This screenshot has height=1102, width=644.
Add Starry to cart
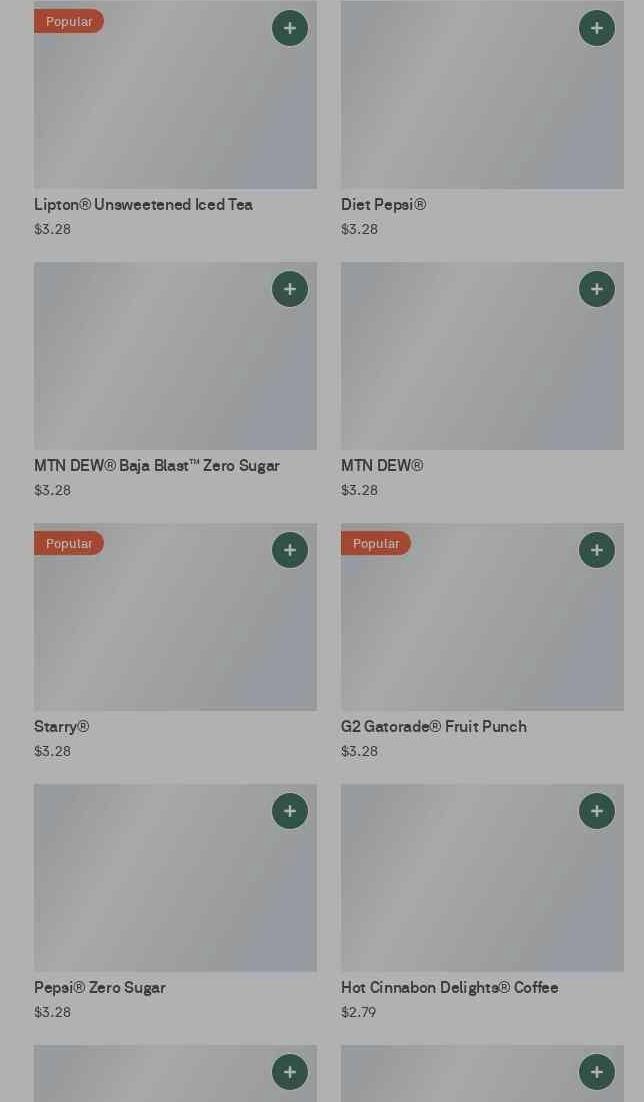[x=290, y=550]
